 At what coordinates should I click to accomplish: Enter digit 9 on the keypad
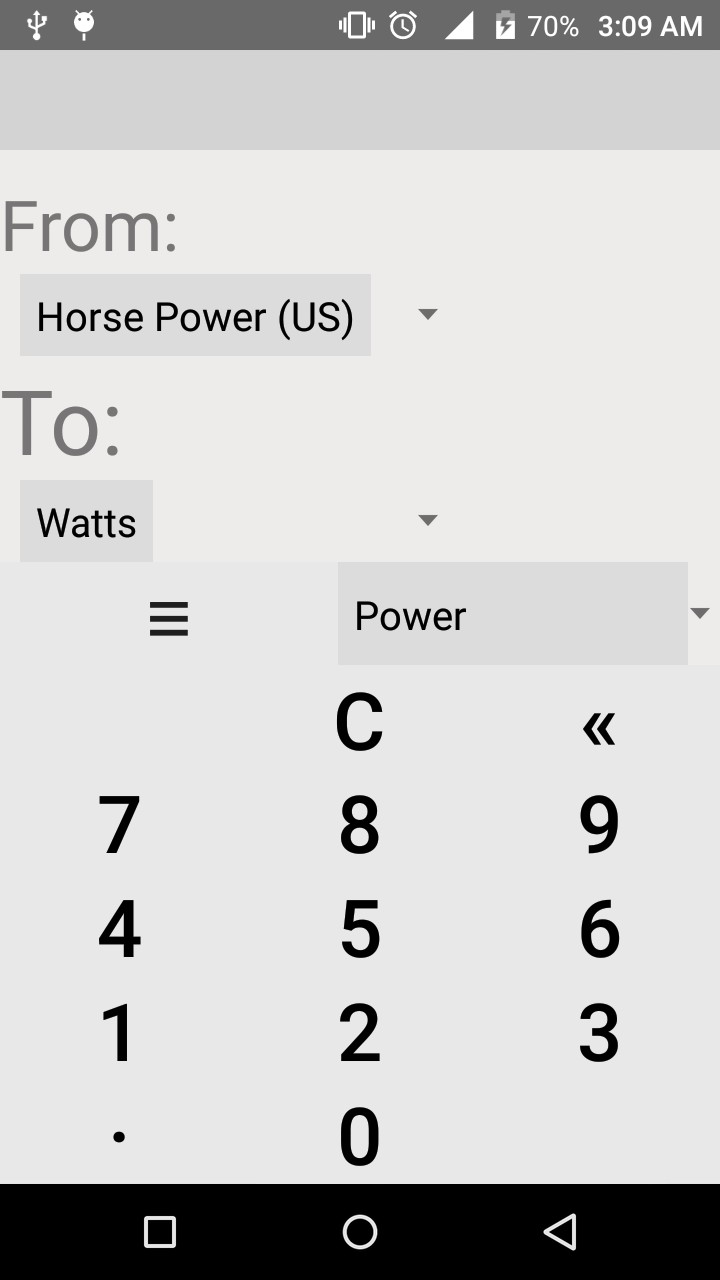[598, 826]
